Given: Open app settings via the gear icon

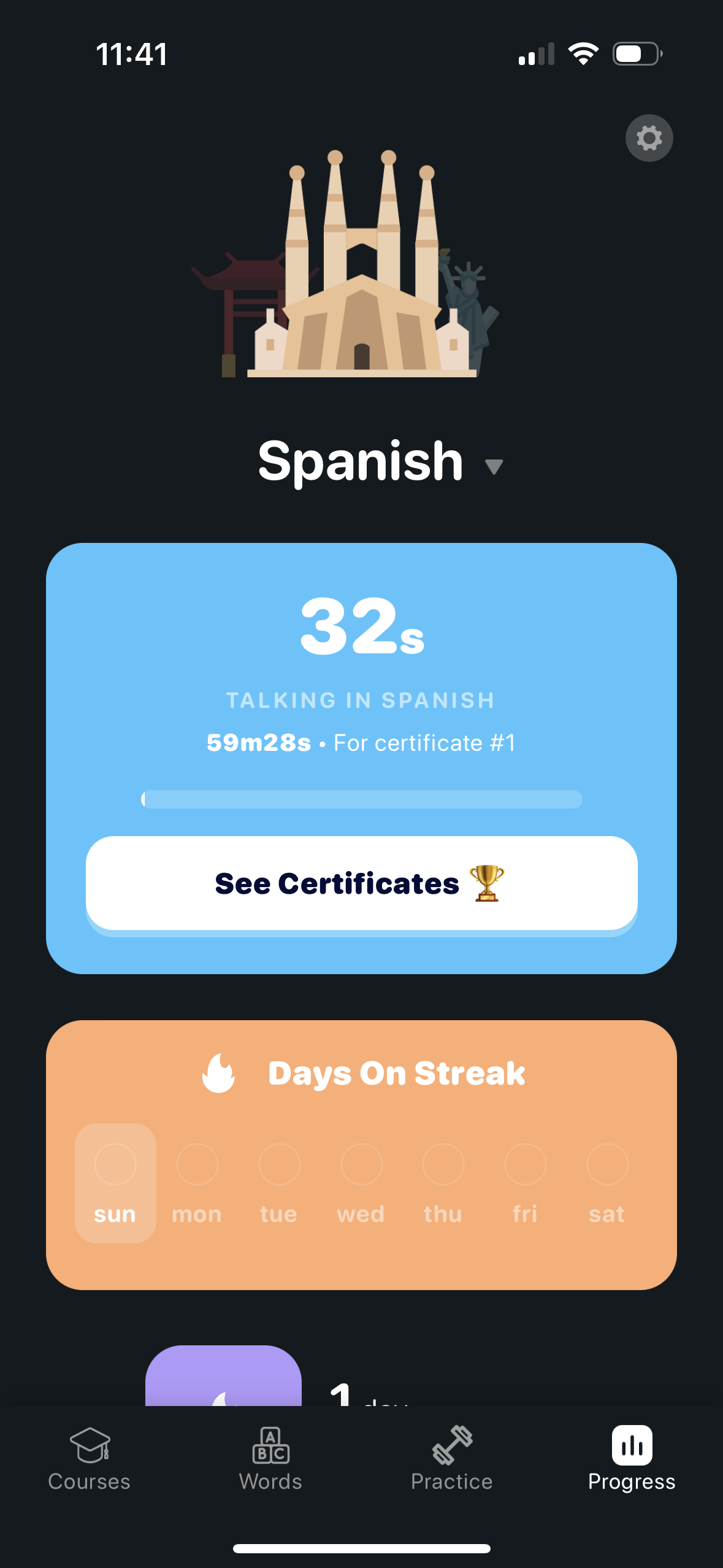Looking at the screenshot, I should click(649, 137).
